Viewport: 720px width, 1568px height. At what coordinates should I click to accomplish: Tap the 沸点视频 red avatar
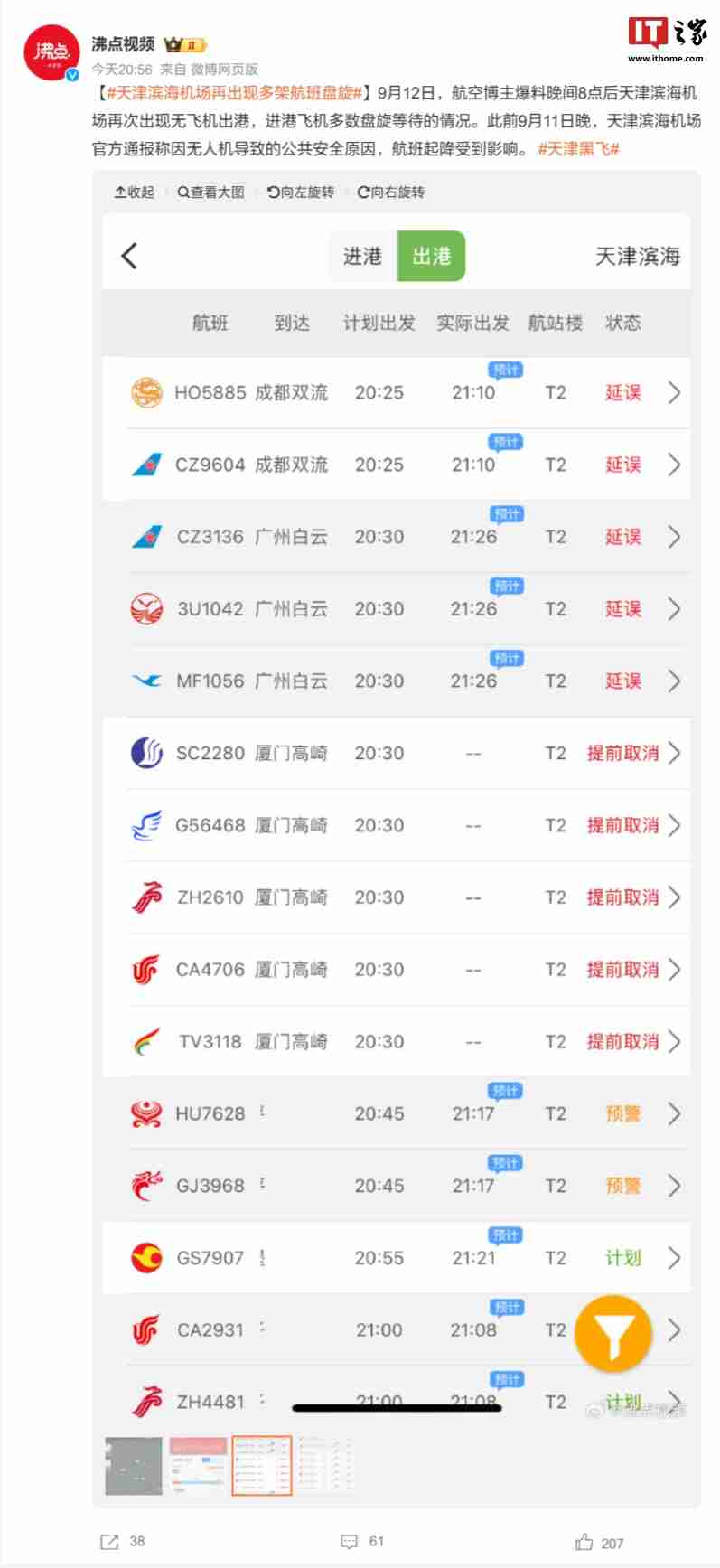tap(51, 52)
